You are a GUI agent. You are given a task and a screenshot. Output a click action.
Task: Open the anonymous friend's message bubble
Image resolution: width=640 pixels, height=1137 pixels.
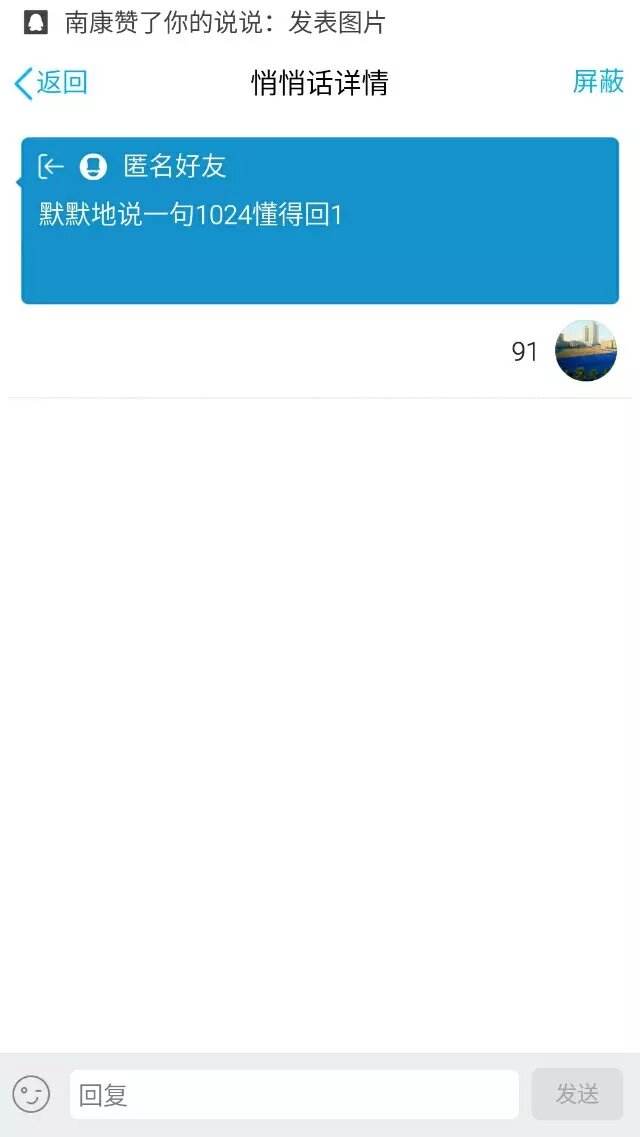pyautogui.click(x=320, y=221)
